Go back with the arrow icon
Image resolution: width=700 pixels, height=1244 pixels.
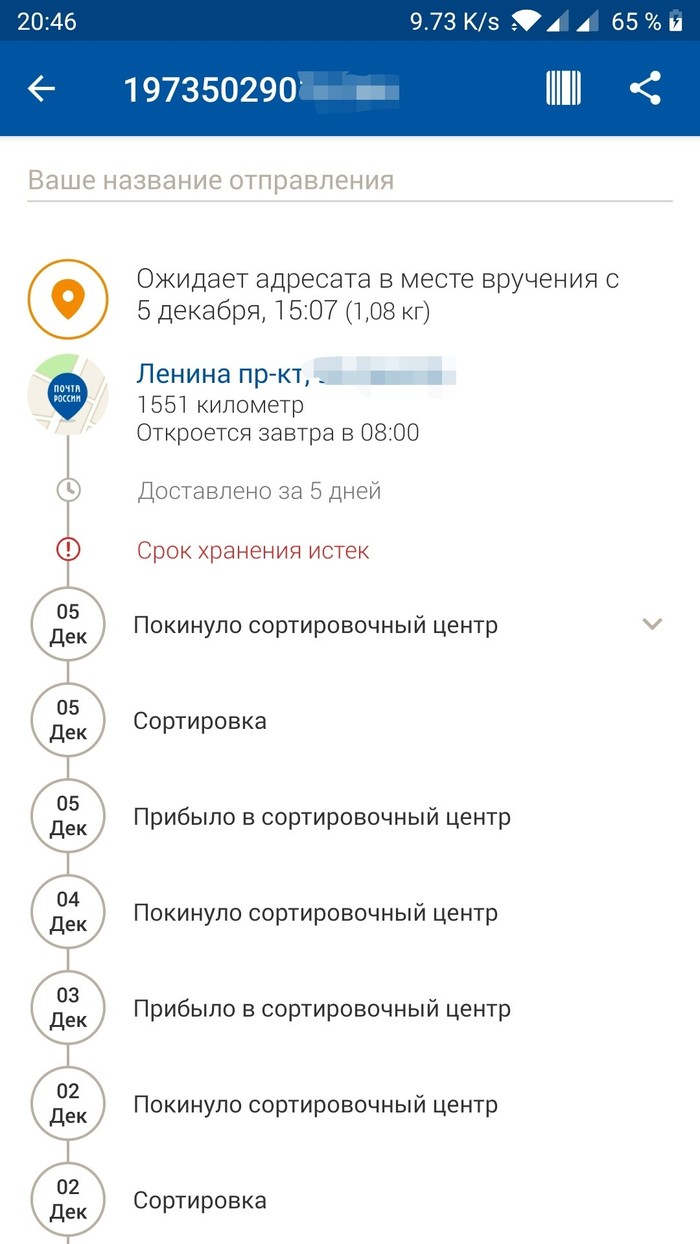tap(41, 89)
